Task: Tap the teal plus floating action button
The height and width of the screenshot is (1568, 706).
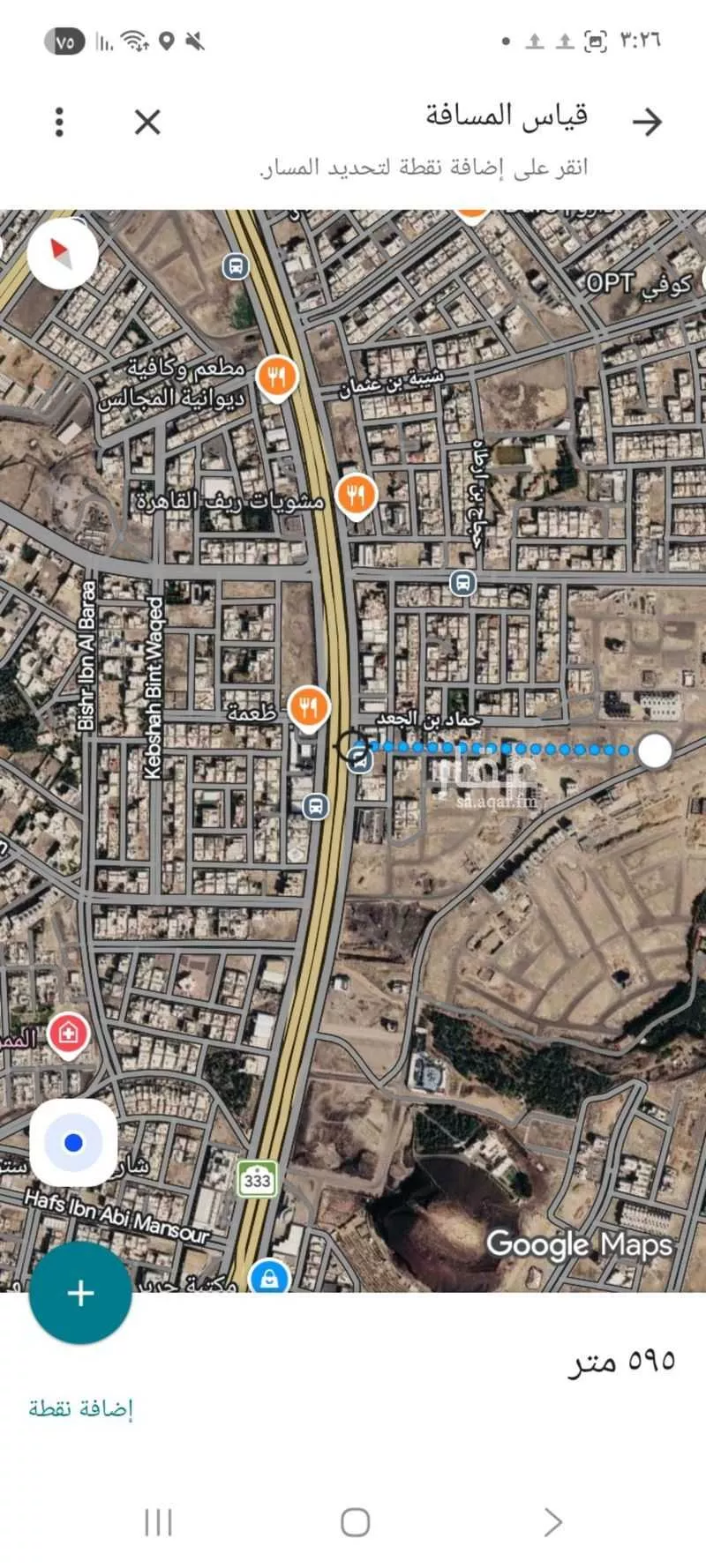Action: [x=81, y=1293]
